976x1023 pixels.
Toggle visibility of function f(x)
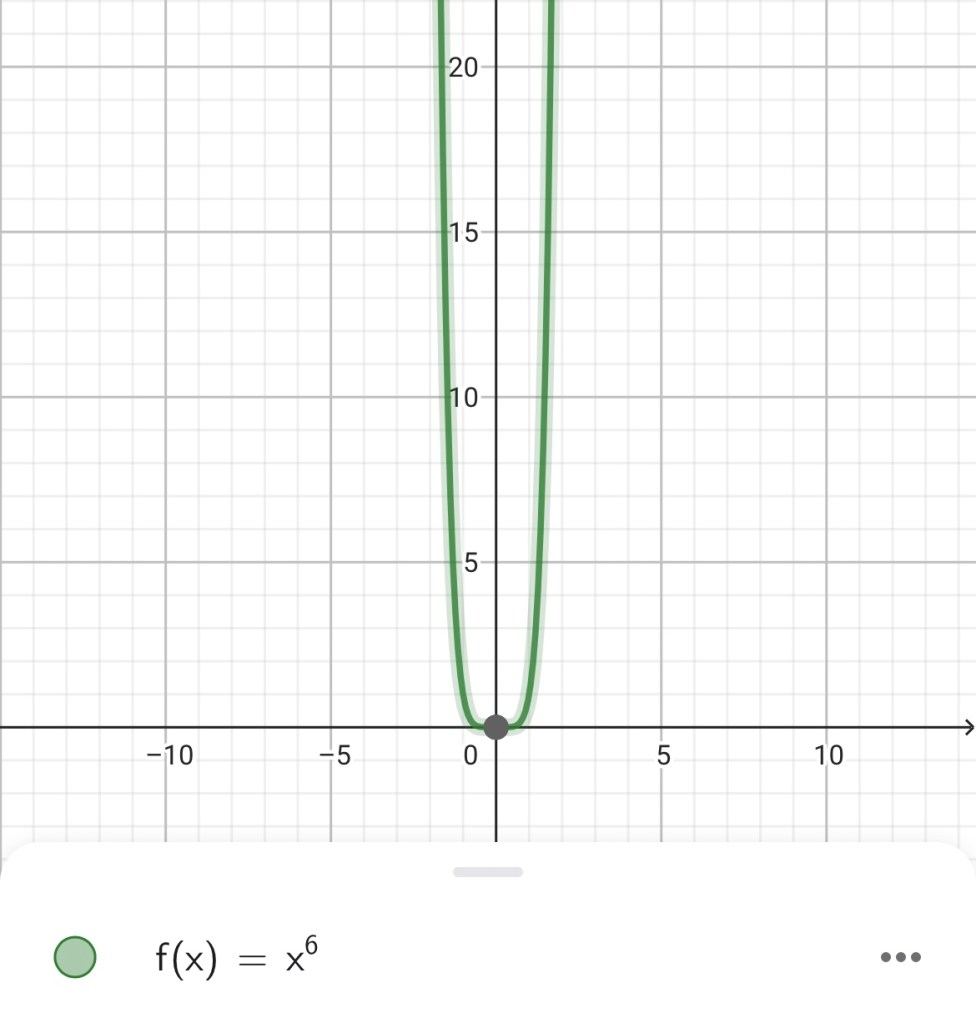click(75, 957)
